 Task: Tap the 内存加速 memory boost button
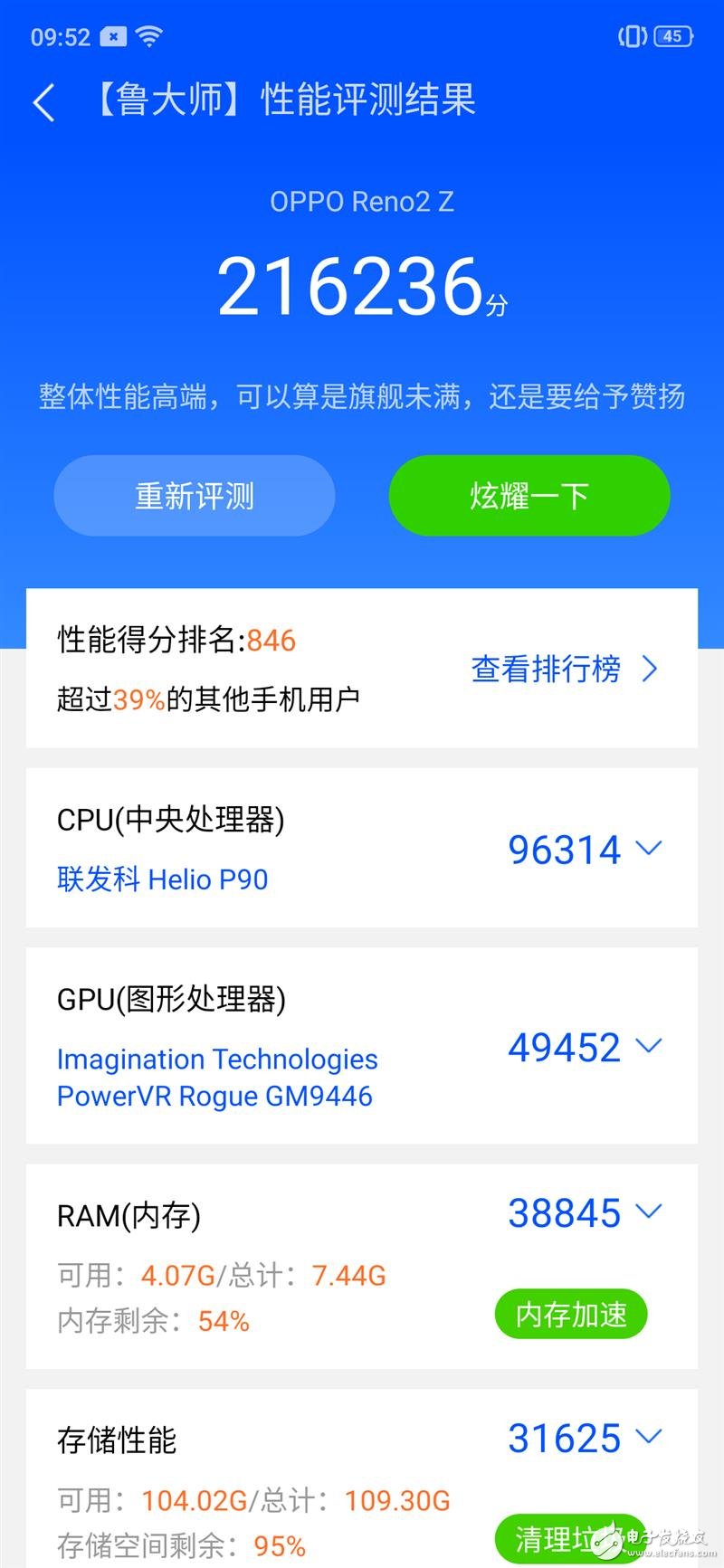tap(571, 1315)
